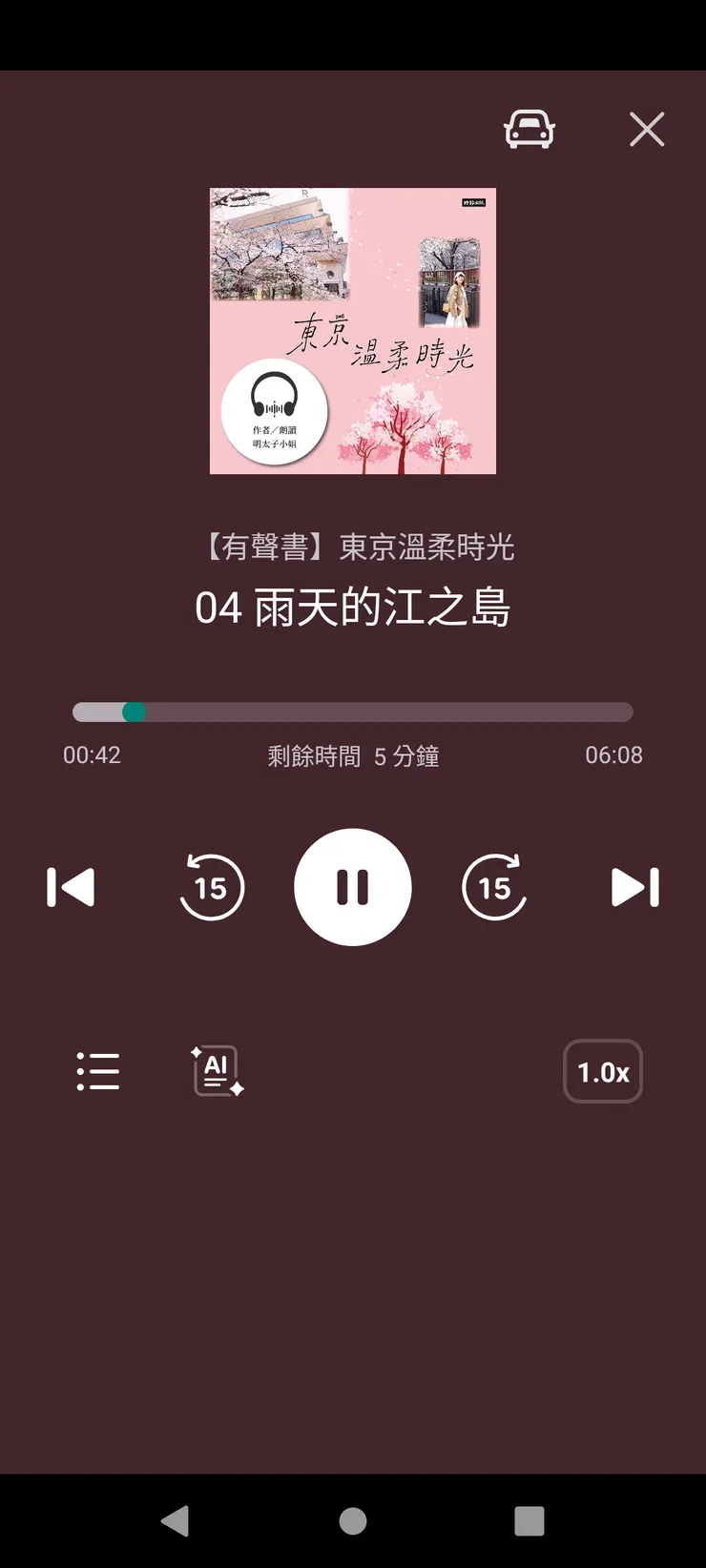Change playback speed from 1.0x
706x1568 pixels.
(603, 1071)
